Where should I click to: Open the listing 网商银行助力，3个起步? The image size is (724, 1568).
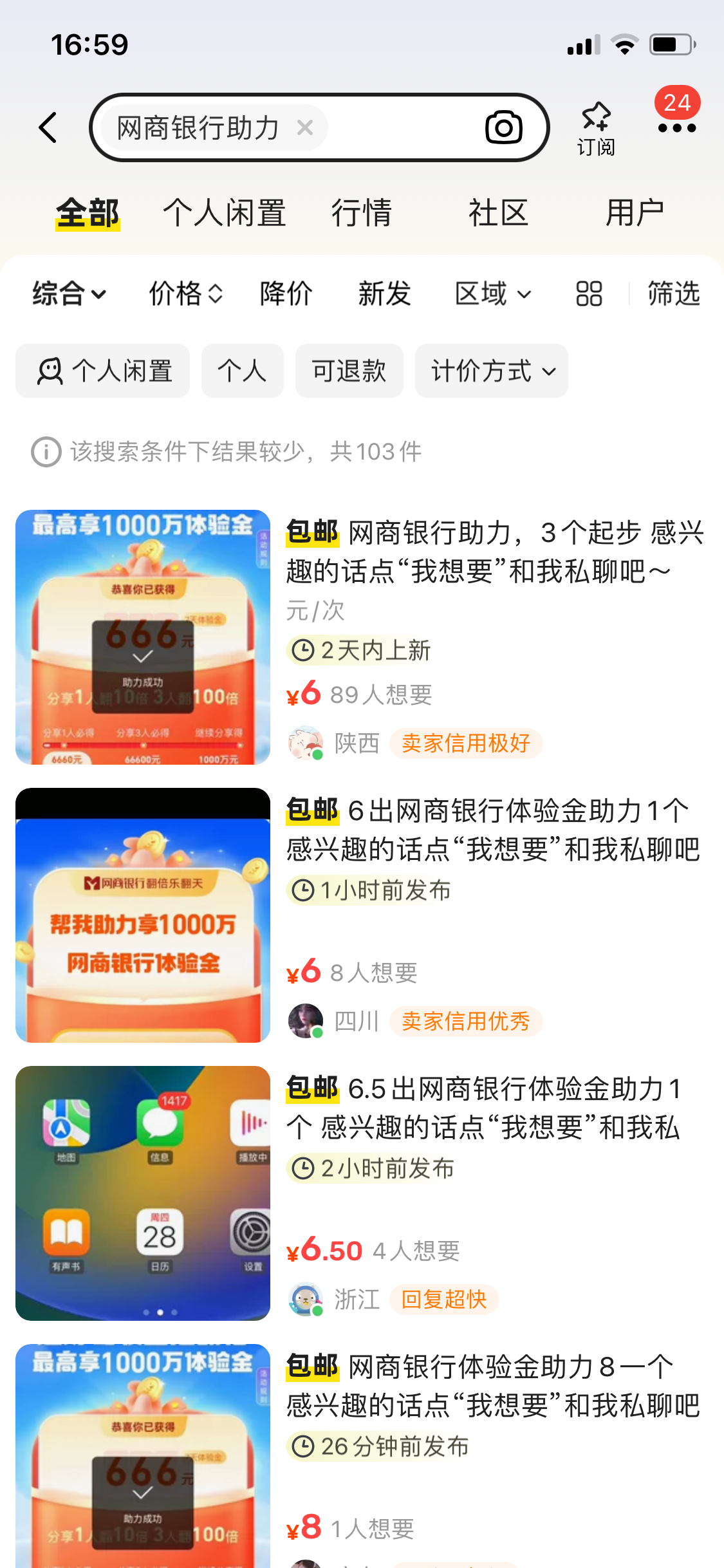pyautogui.click(x=494, y=552)
